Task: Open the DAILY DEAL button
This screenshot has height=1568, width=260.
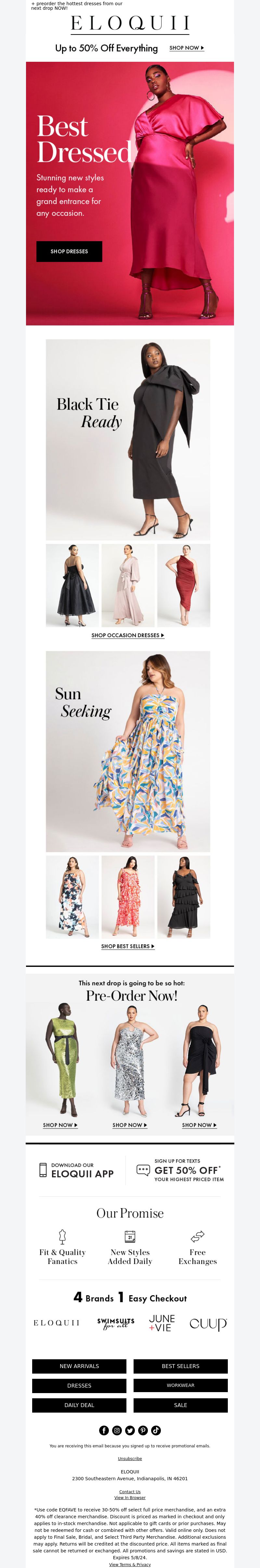Action: click(79, 1405)
